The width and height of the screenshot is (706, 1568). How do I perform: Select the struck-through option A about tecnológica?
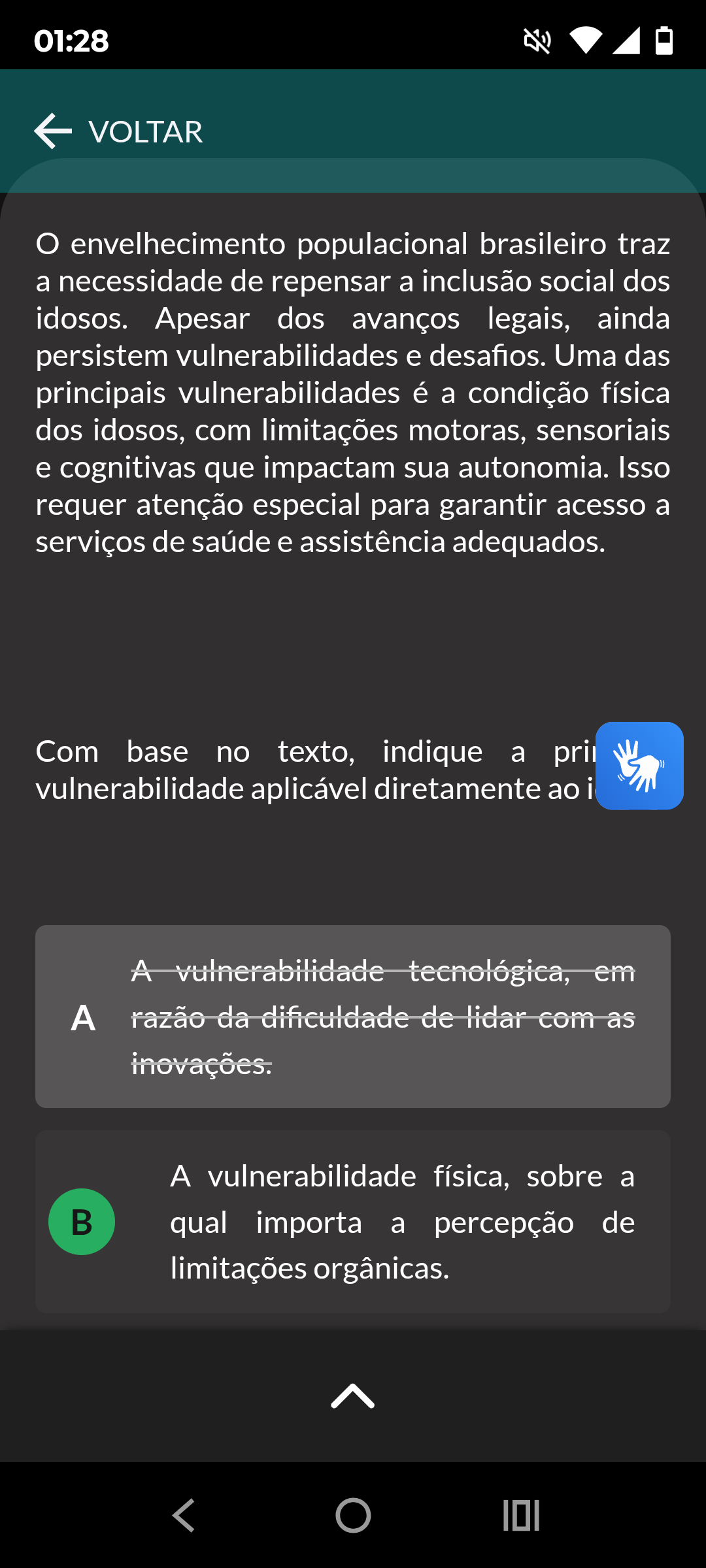353,1017
